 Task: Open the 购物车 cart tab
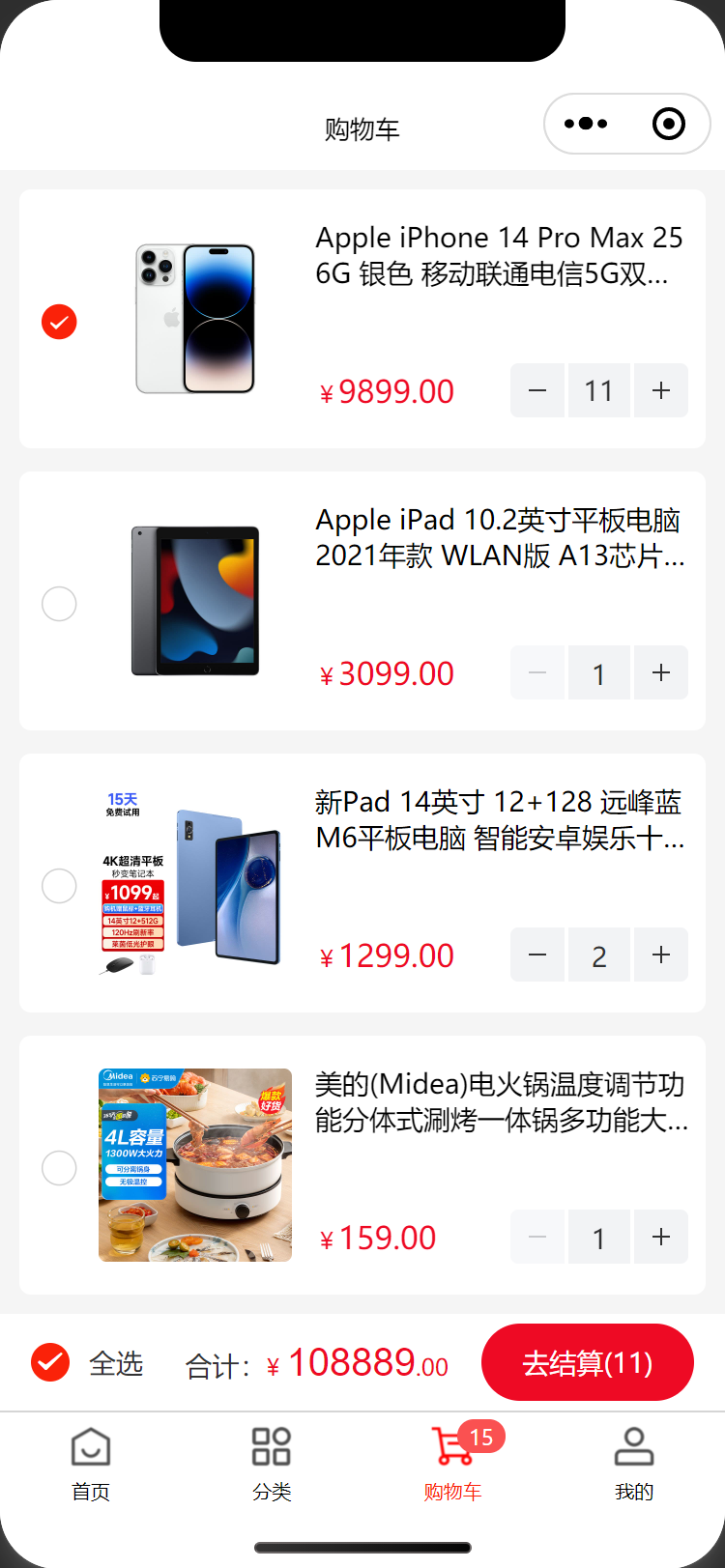coord(452,1464)
